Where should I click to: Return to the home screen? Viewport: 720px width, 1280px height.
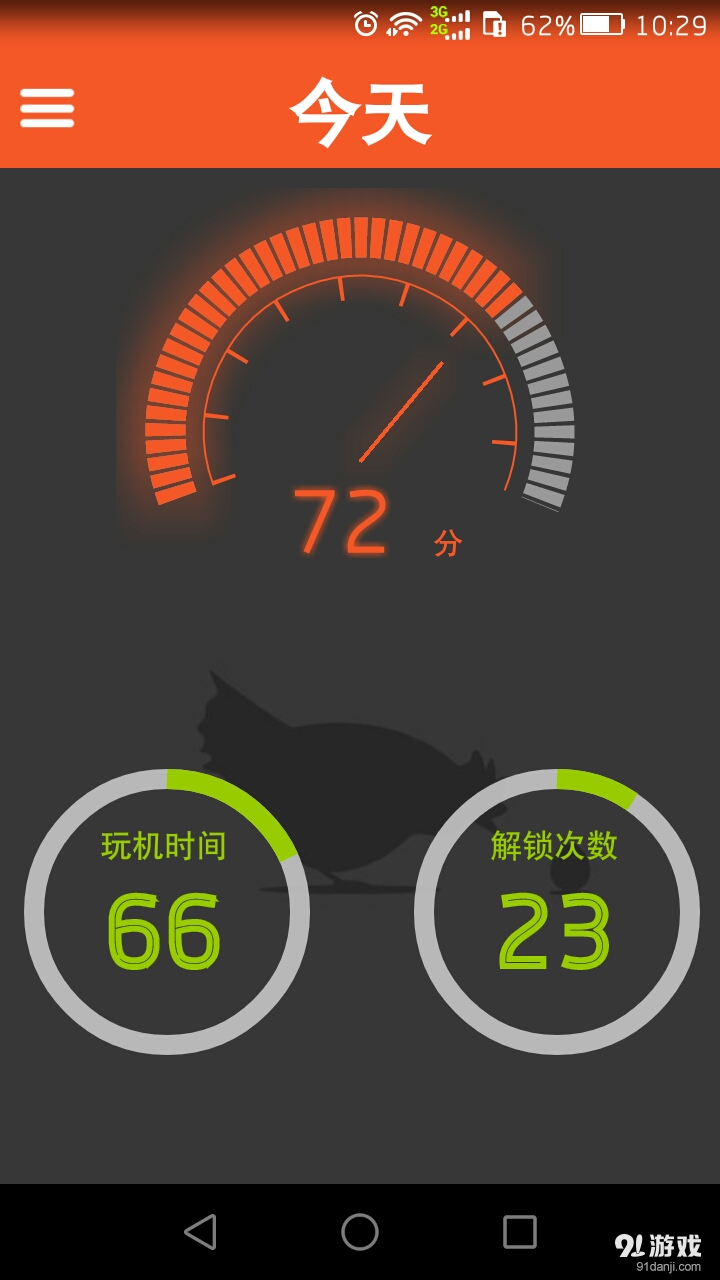point(360,1232)
